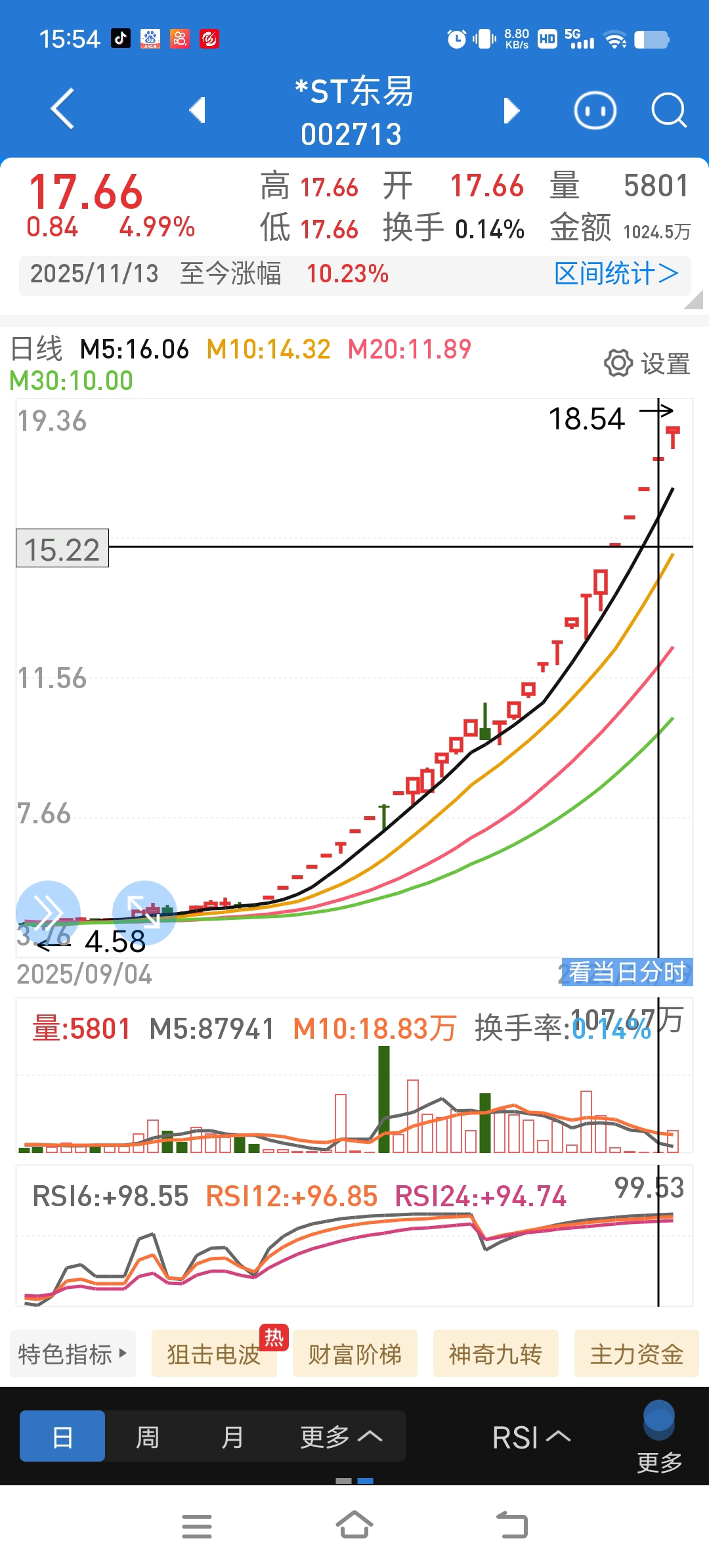Tap the system home button
The width and height of the screenshot is (709, 1568).
tap(354, 1525)
